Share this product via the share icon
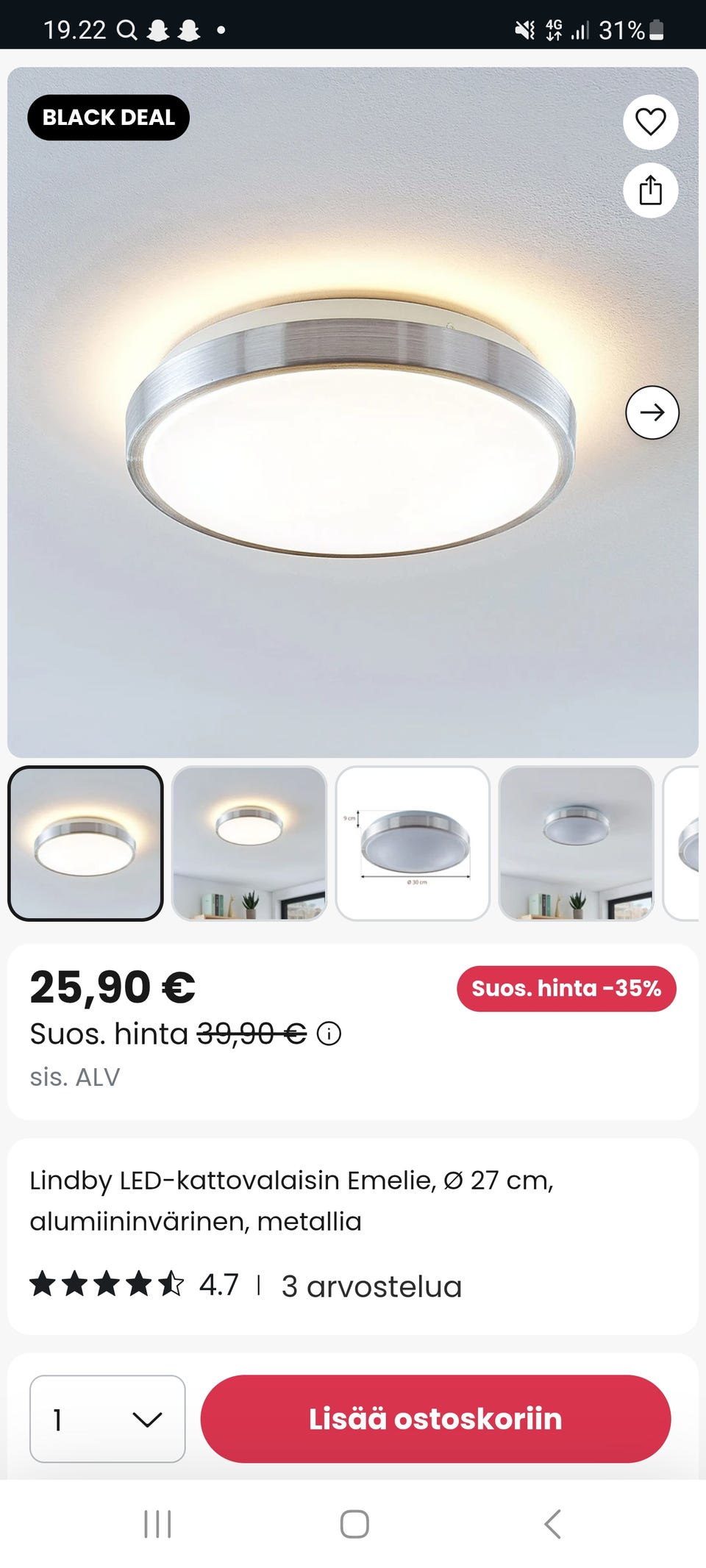Viewport: 706px width, 1568px height. pos(650,190)
